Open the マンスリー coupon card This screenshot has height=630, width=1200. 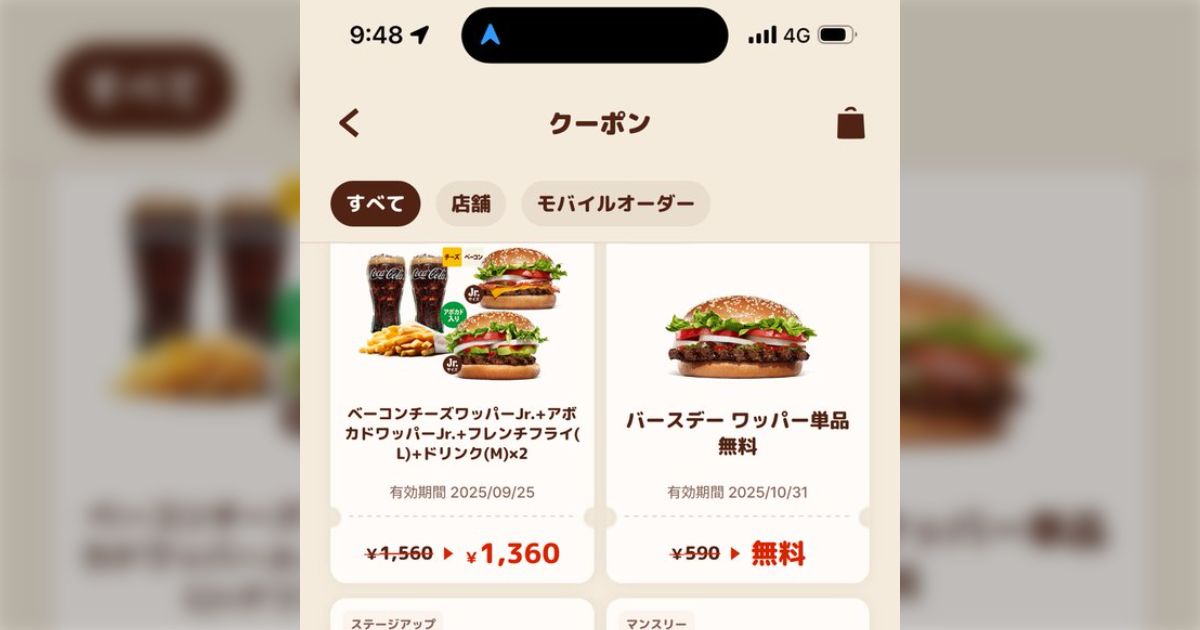[x=737, y=616]
